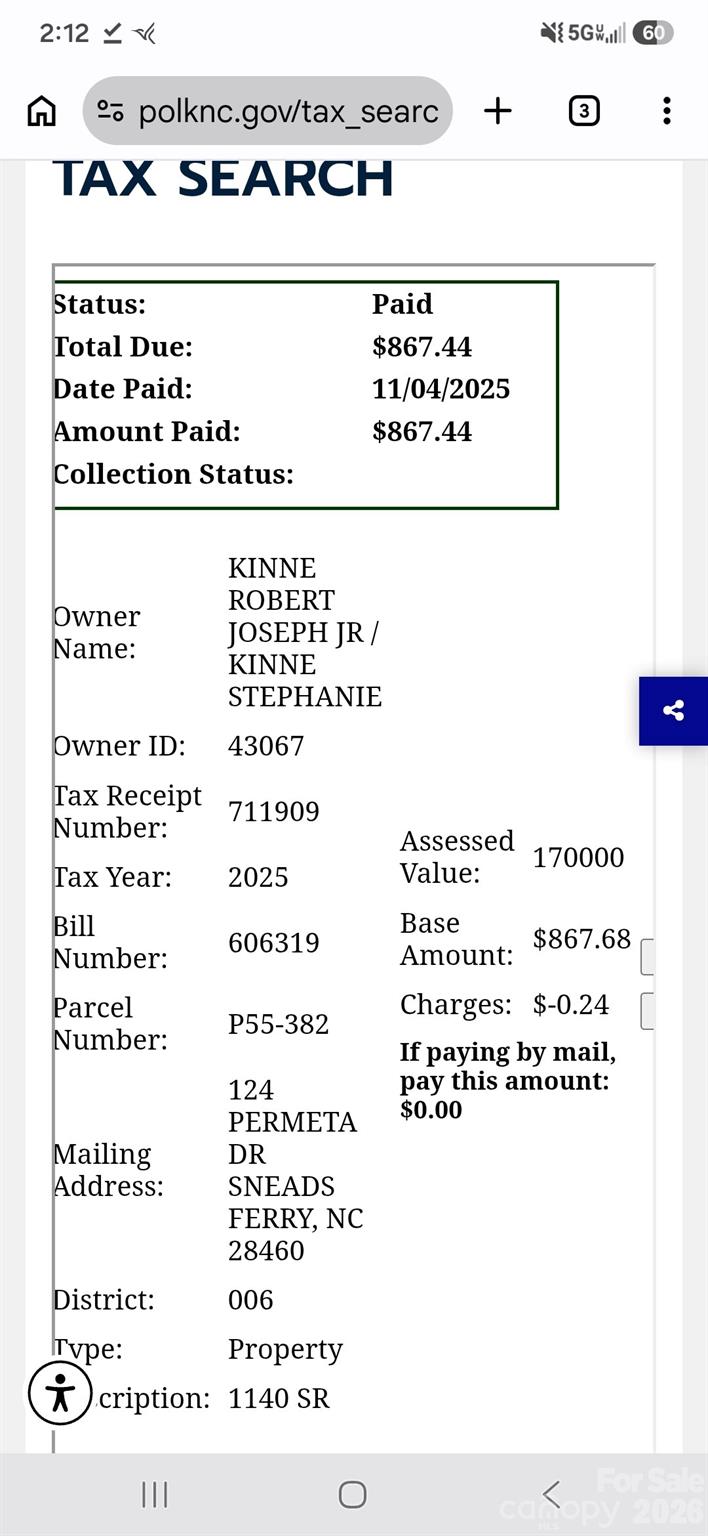Open the accessibility options widget
Screen dimensions: 708x1536
tap(60, 1393)
